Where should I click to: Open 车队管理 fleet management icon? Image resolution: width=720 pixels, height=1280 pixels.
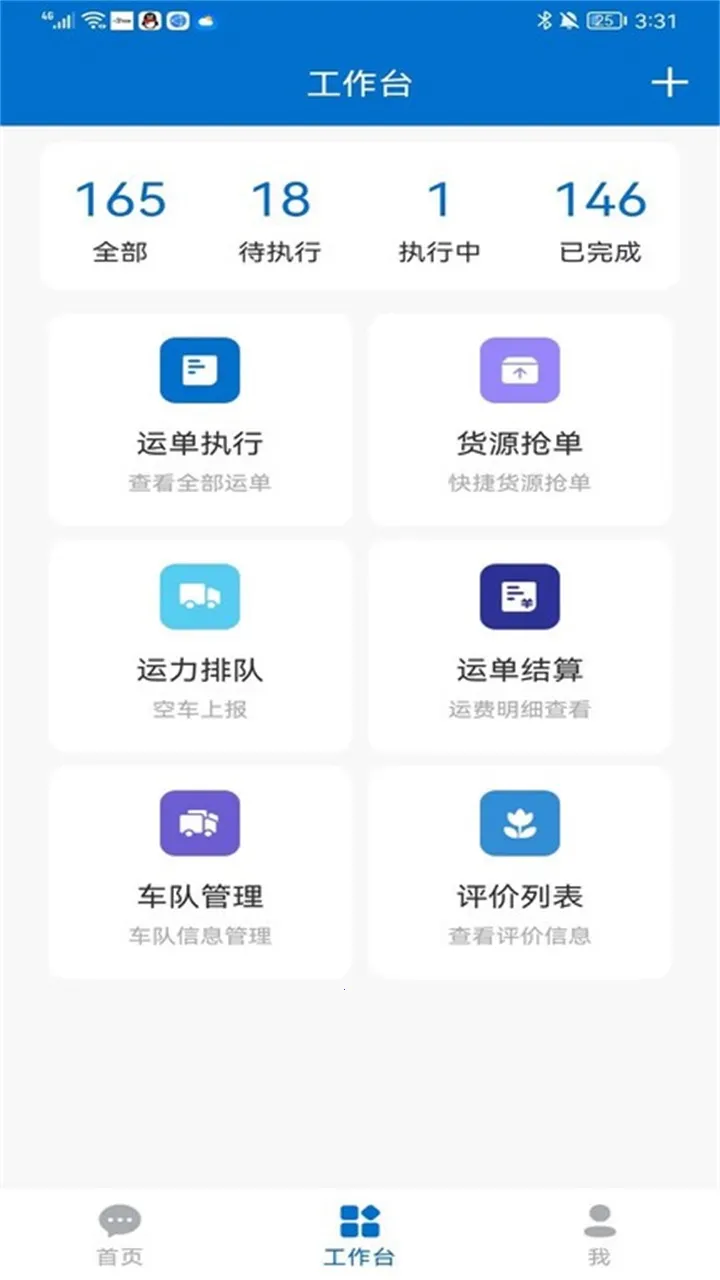(x=199, y=822)
